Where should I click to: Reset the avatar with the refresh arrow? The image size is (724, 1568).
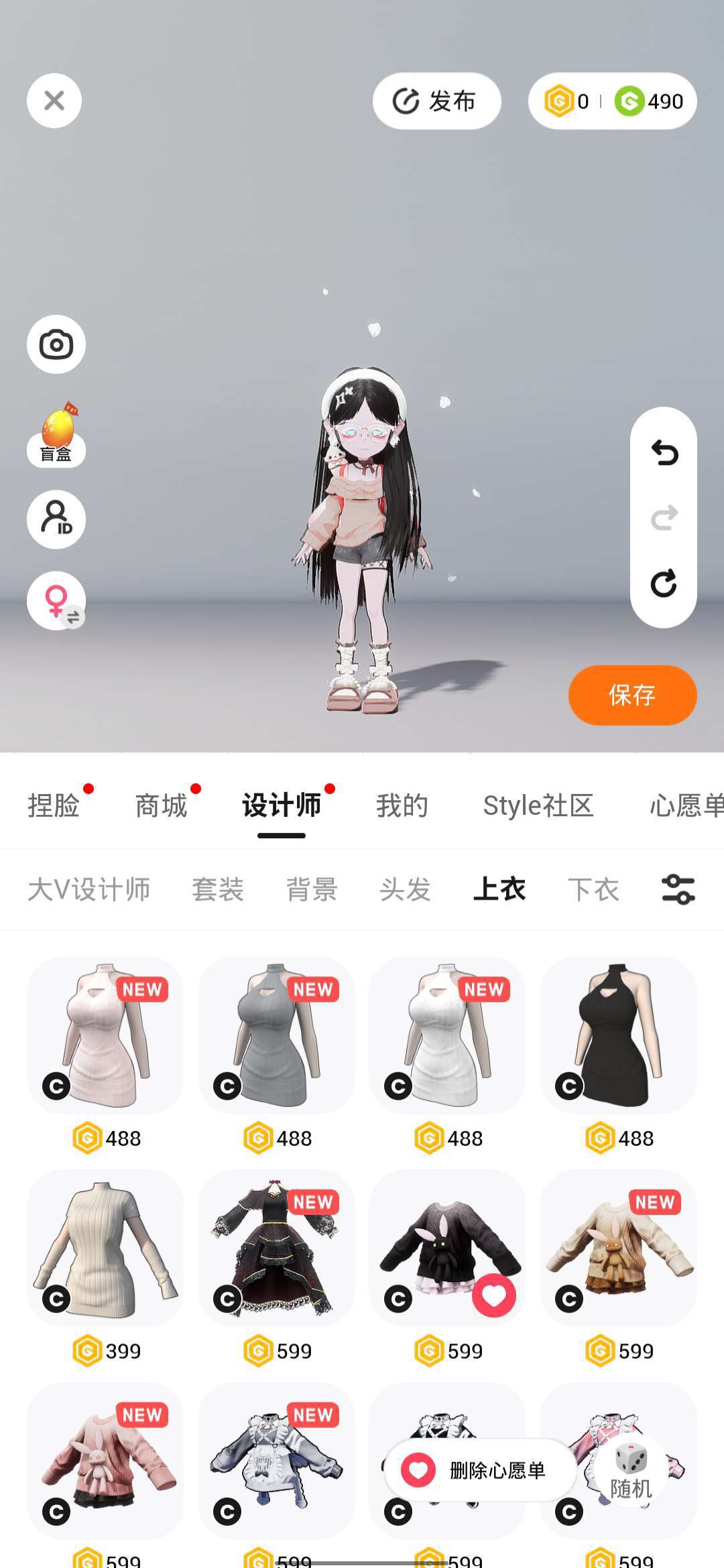pos(664,583)
